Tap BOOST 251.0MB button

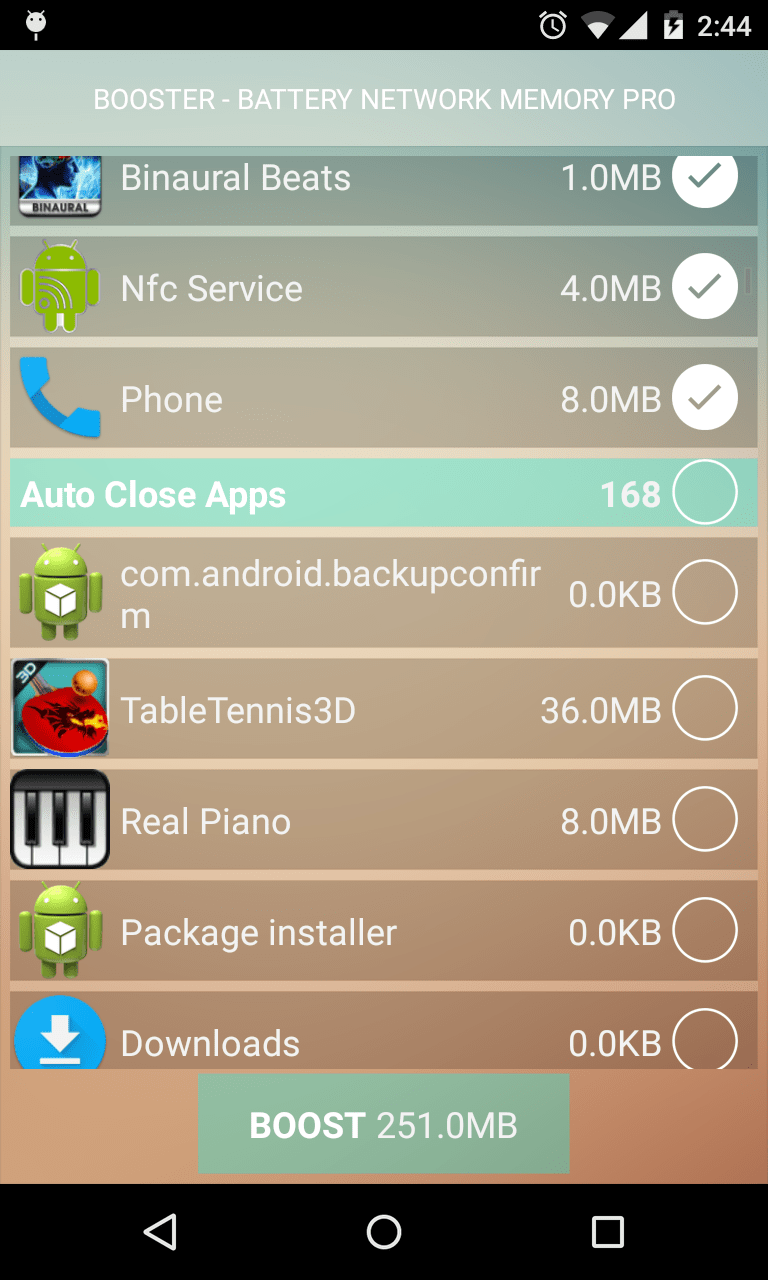tap(384, 1124)
